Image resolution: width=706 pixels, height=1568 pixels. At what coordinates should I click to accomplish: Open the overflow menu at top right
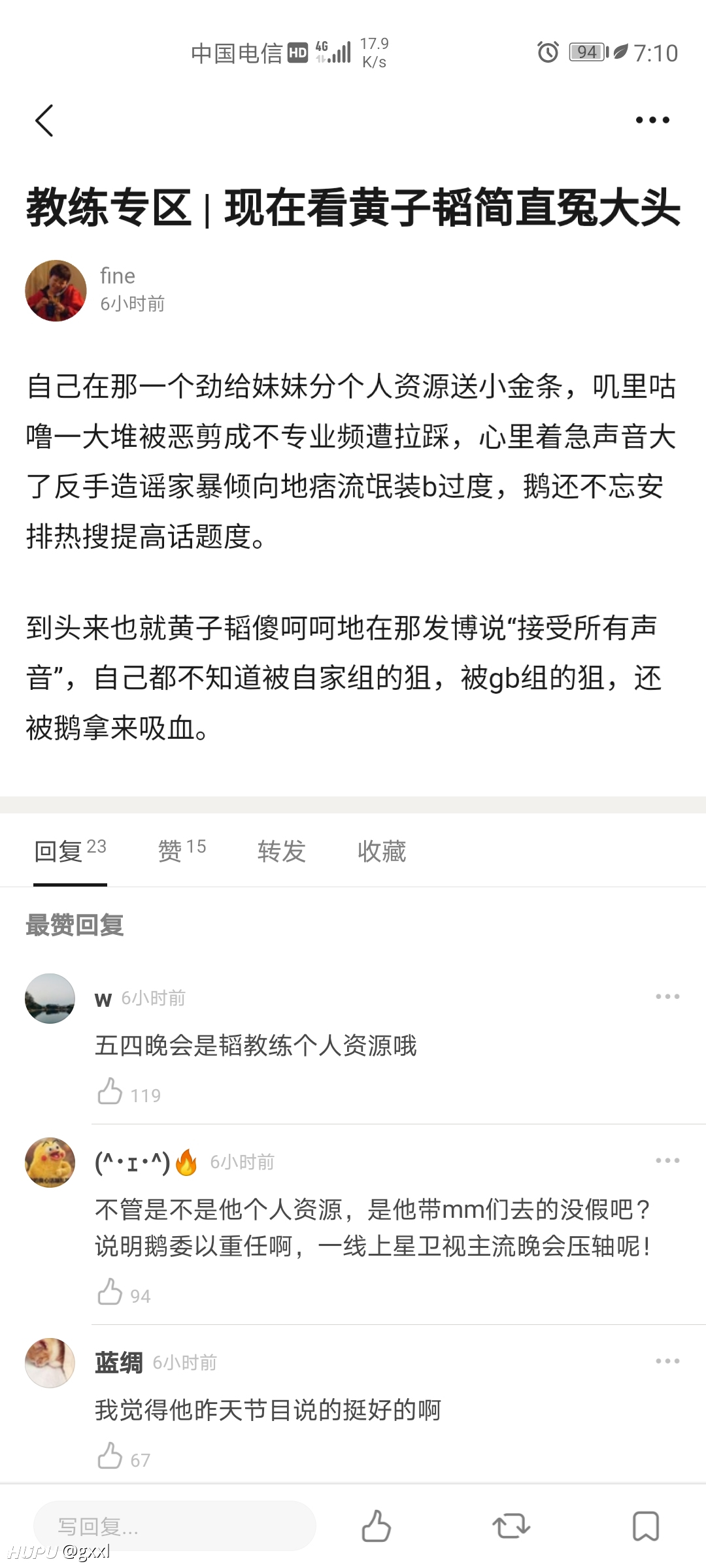coord(652,120)
